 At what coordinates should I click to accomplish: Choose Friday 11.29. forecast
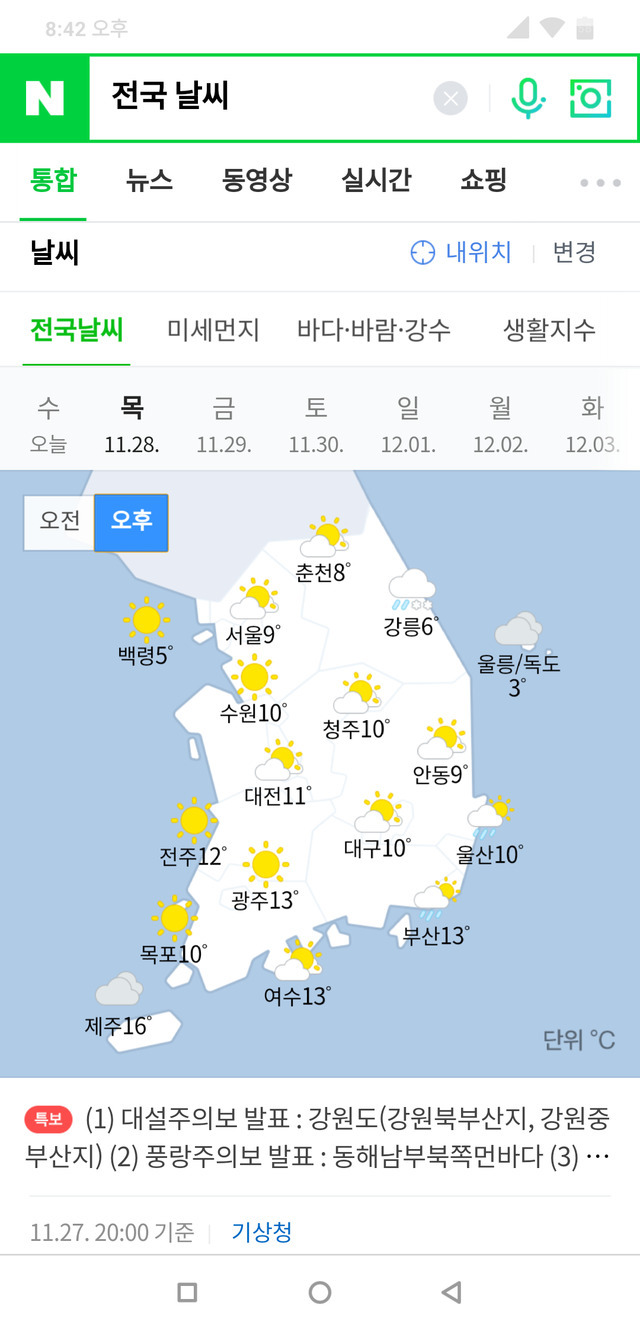pos(224,424)
